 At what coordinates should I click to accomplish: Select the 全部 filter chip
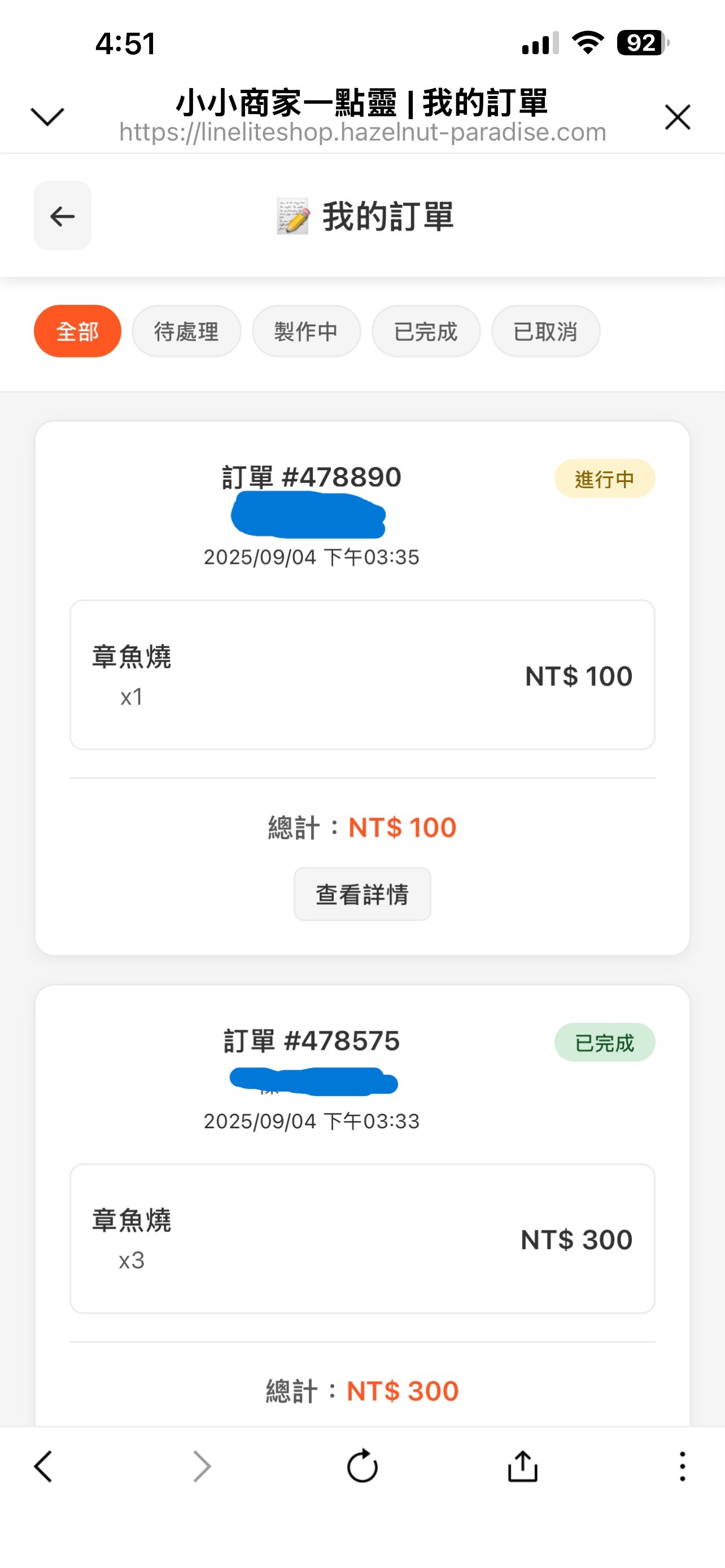point(77,332)
